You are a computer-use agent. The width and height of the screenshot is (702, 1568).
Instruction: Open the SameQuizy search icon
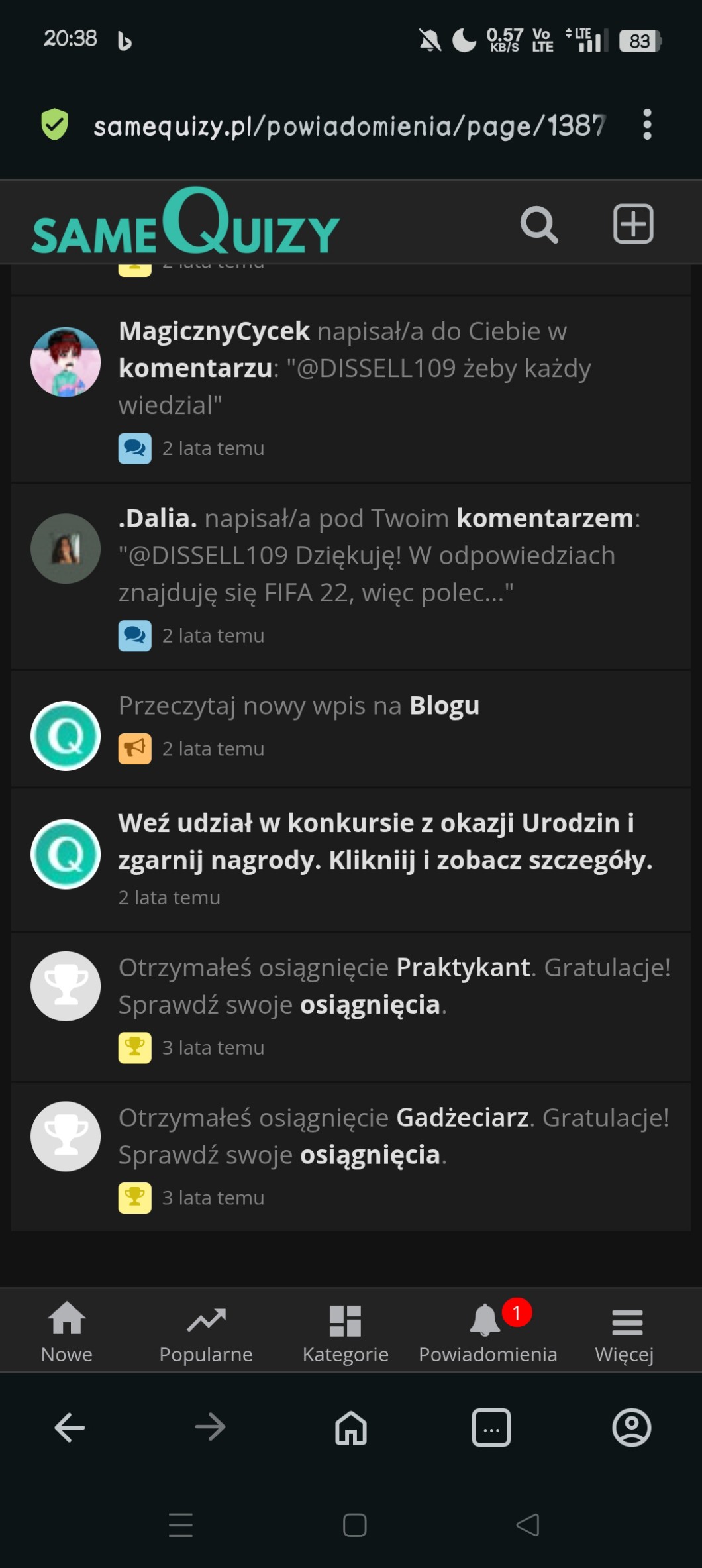[538, 225]
